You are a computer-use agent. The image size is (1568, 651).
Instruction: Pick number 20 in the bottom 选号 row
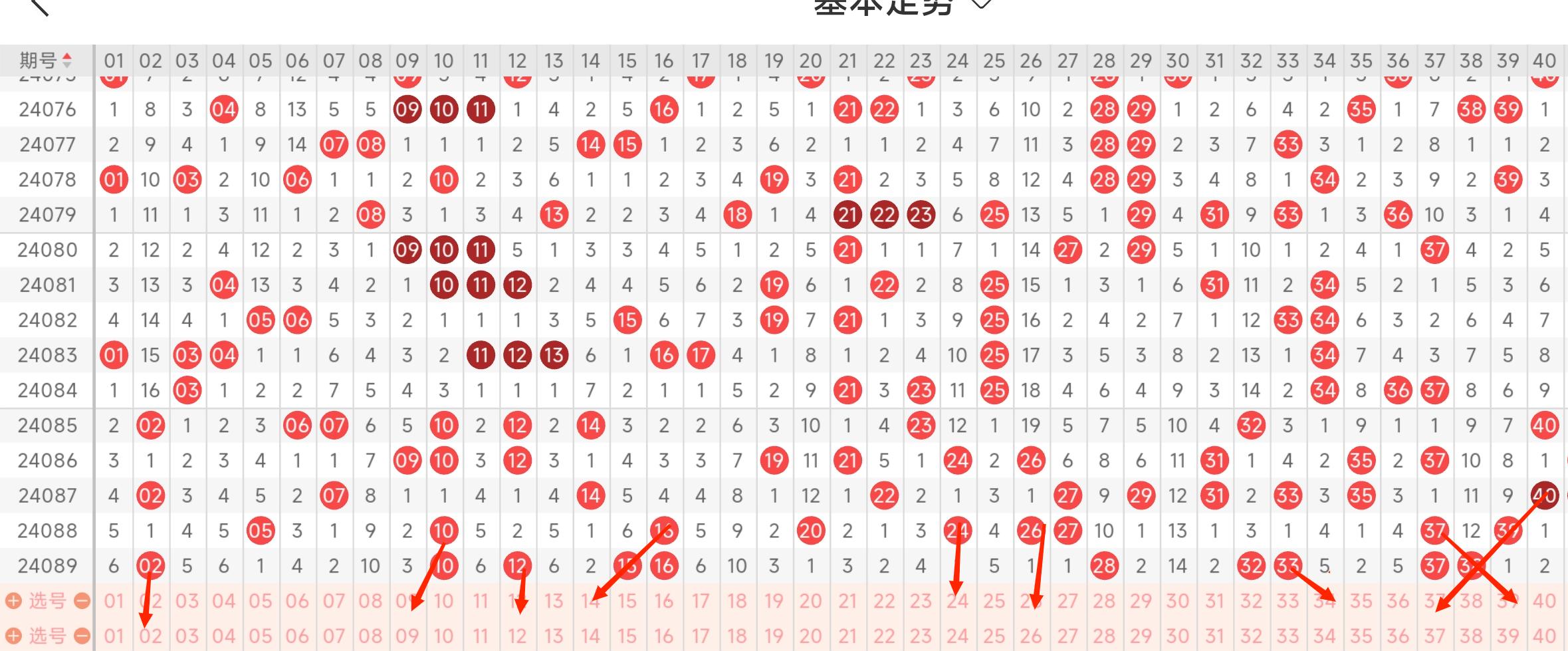(x=810, y=636)
